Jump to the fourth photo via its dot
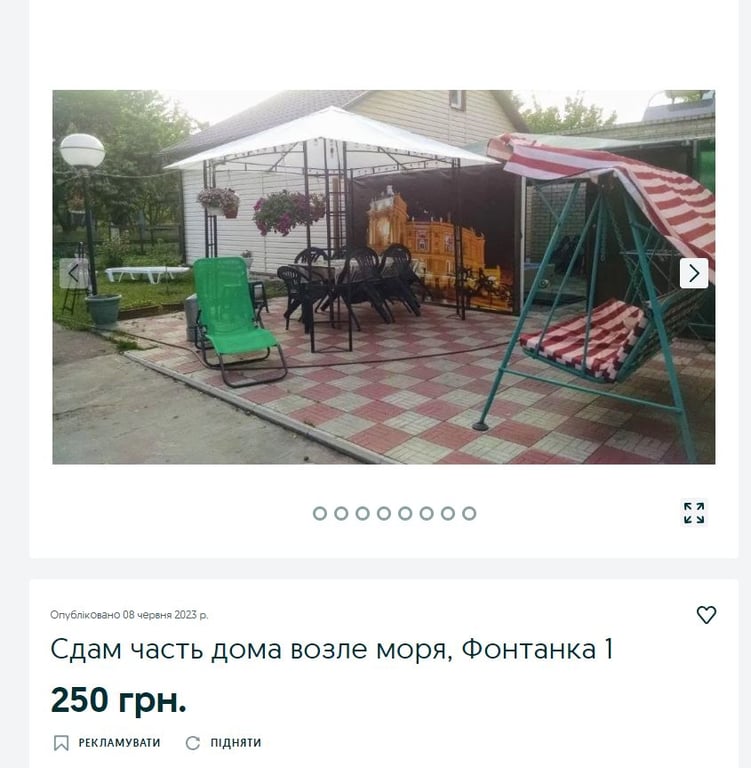This screenshot has width=751, height=768. (383, 514)
